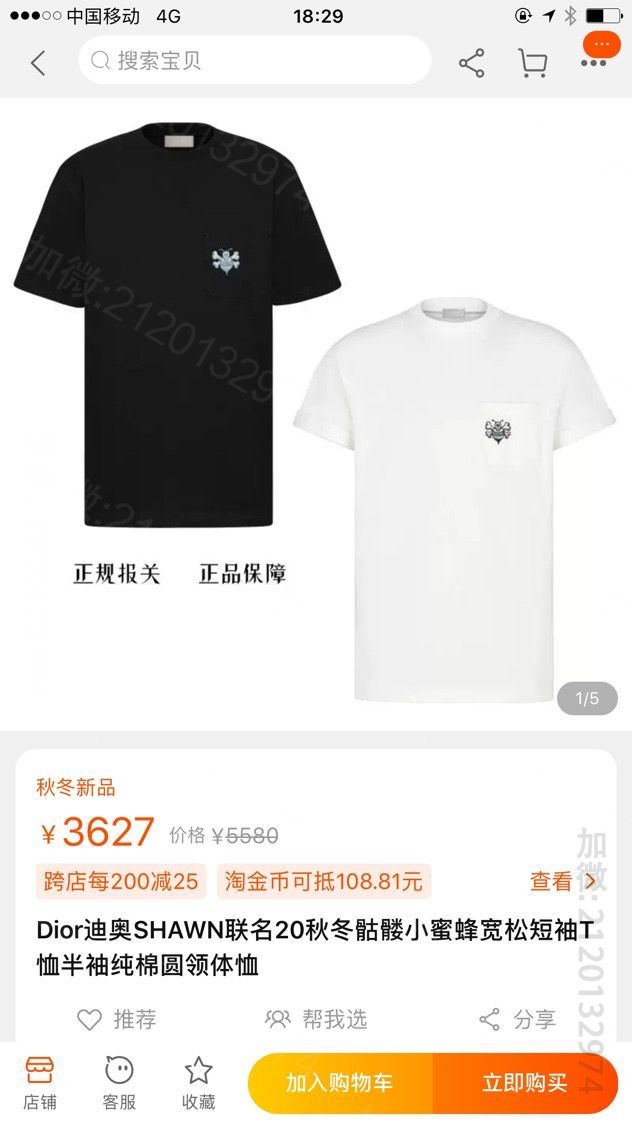Open the three-dot overflow menu
This screenshot has height=1125, width=632.
593,62
